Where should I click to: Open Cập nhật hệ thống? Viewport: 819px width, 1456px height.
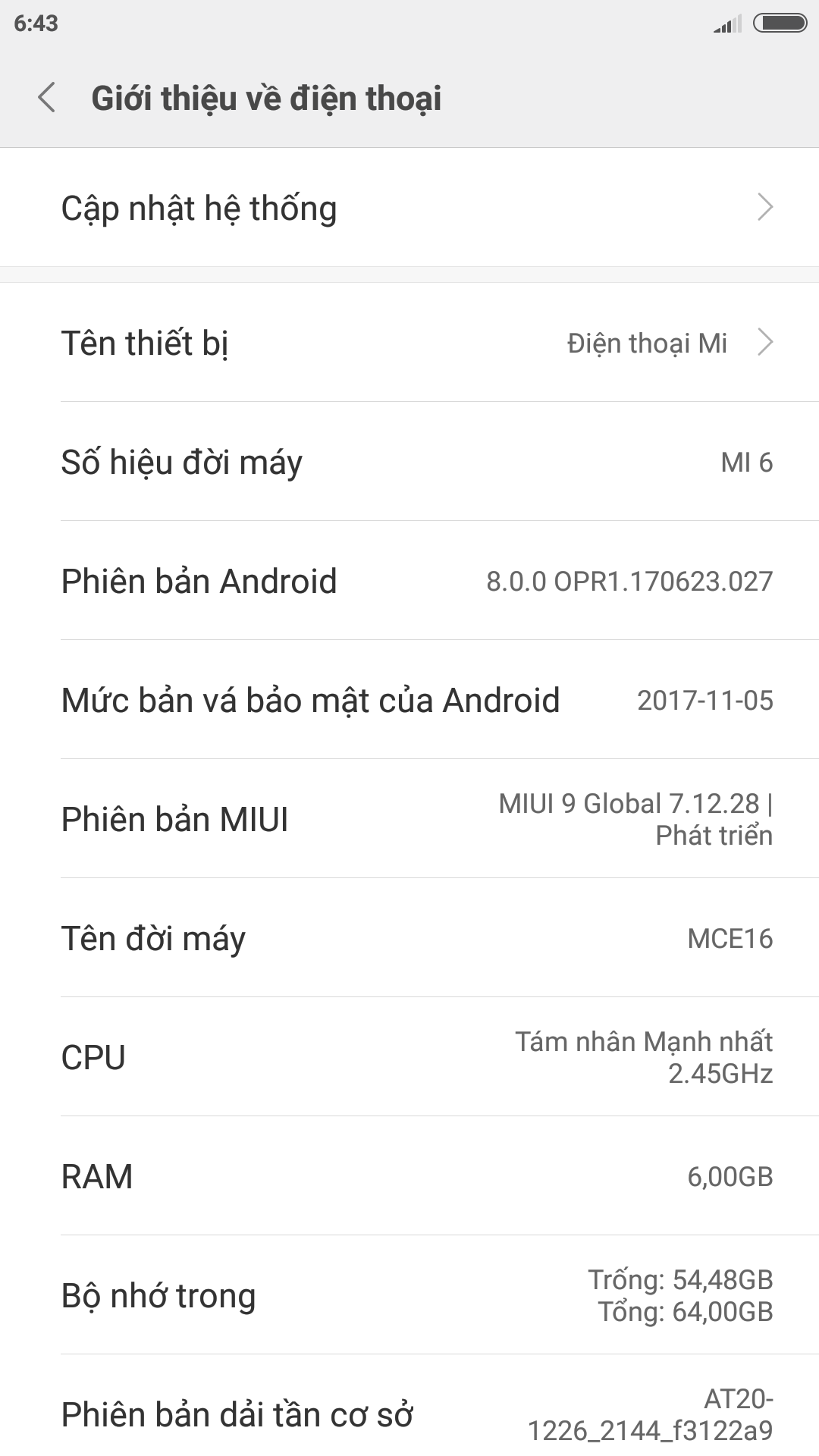click(409, 208)
